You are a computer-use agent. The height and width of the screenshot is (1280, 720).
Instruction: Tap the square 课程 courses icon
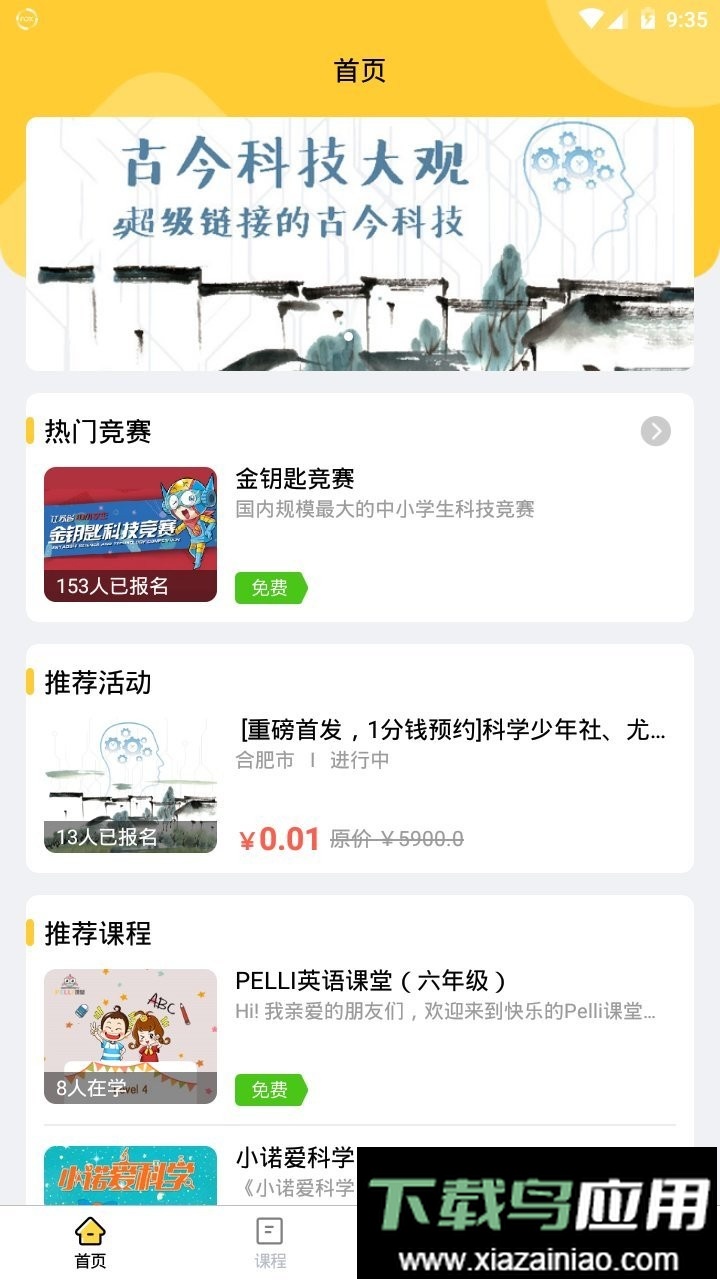point(270,1228)
